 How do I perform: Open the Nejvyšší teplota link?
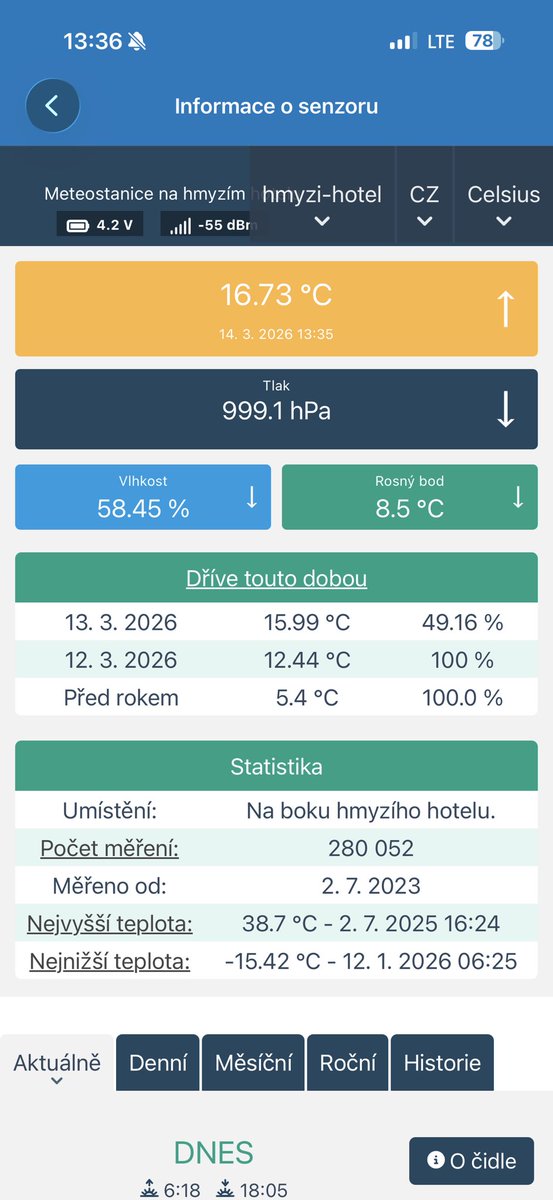(109, 924)
